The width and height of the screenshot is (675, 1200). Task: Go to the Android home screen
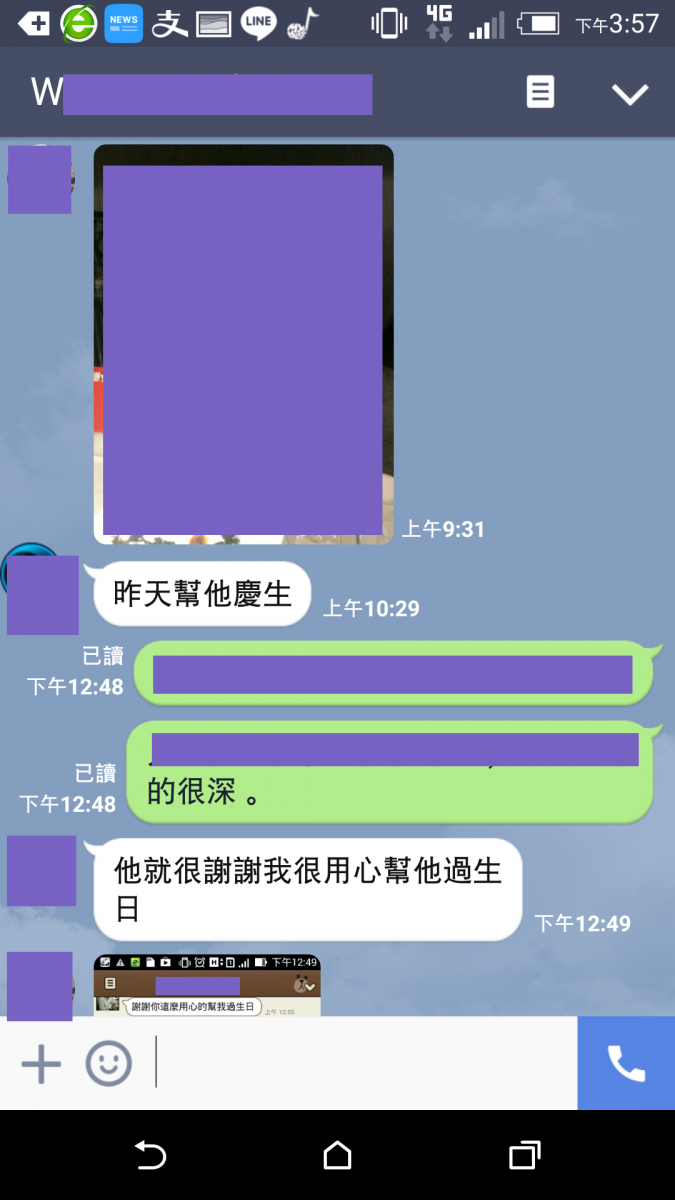[337, 1156]
